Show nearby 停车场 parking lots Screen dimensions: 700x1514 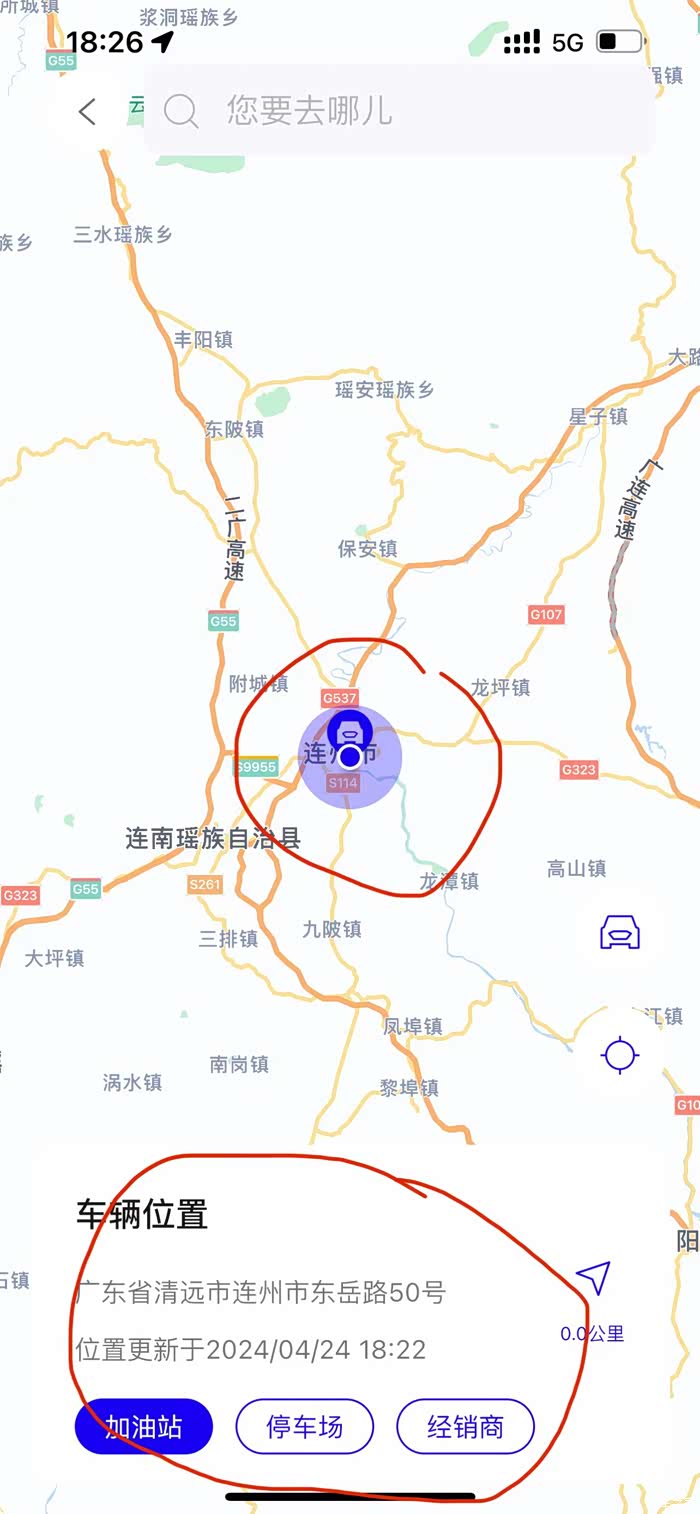[305, 1426]
